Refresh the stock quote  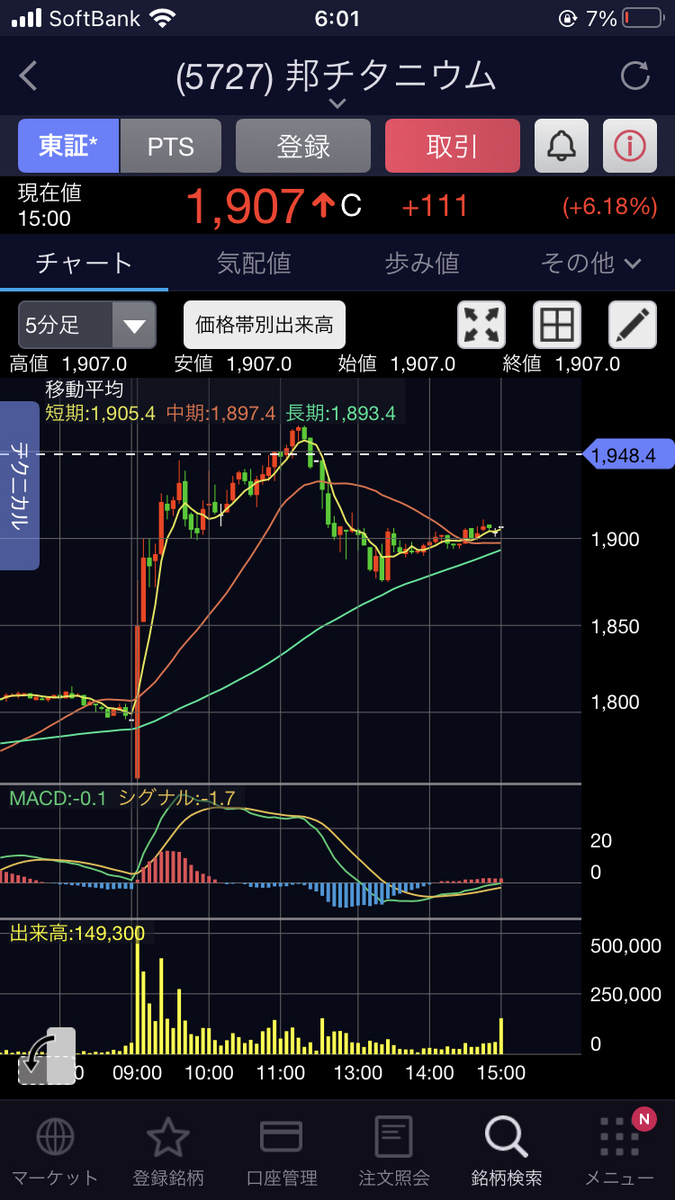(635, 76)
